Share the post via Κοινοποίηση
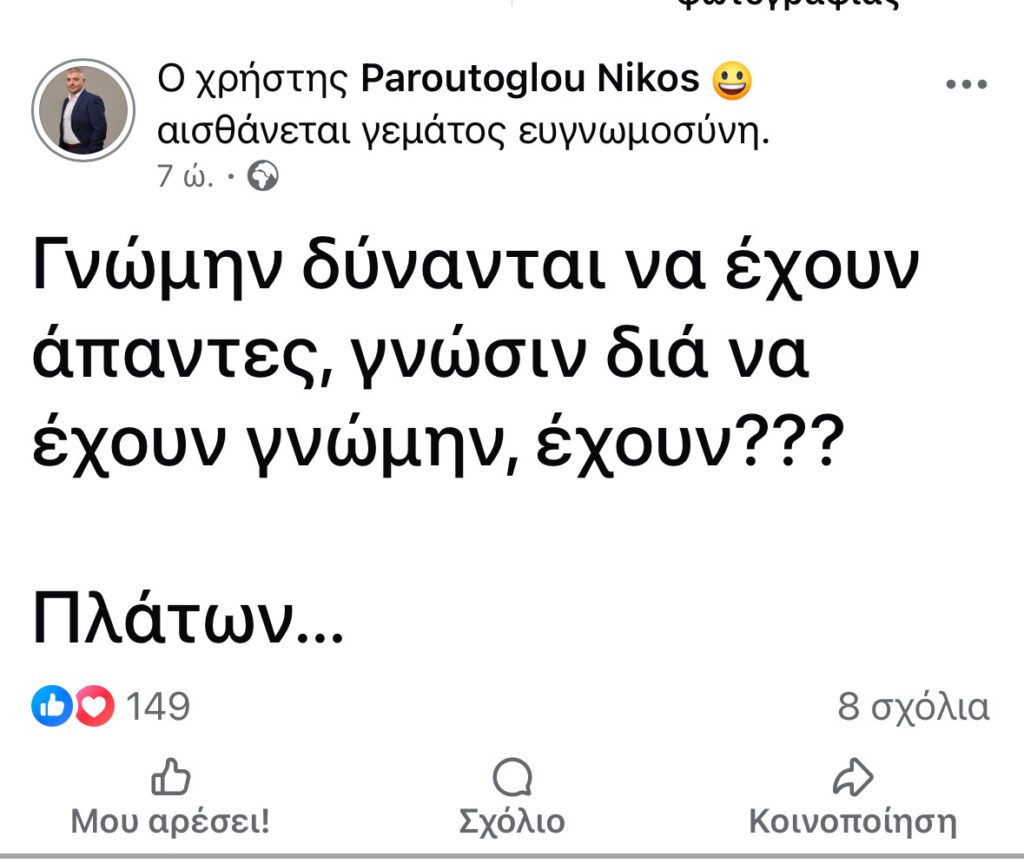Viewport: 1024px width, 863px height. pos(852,799)
